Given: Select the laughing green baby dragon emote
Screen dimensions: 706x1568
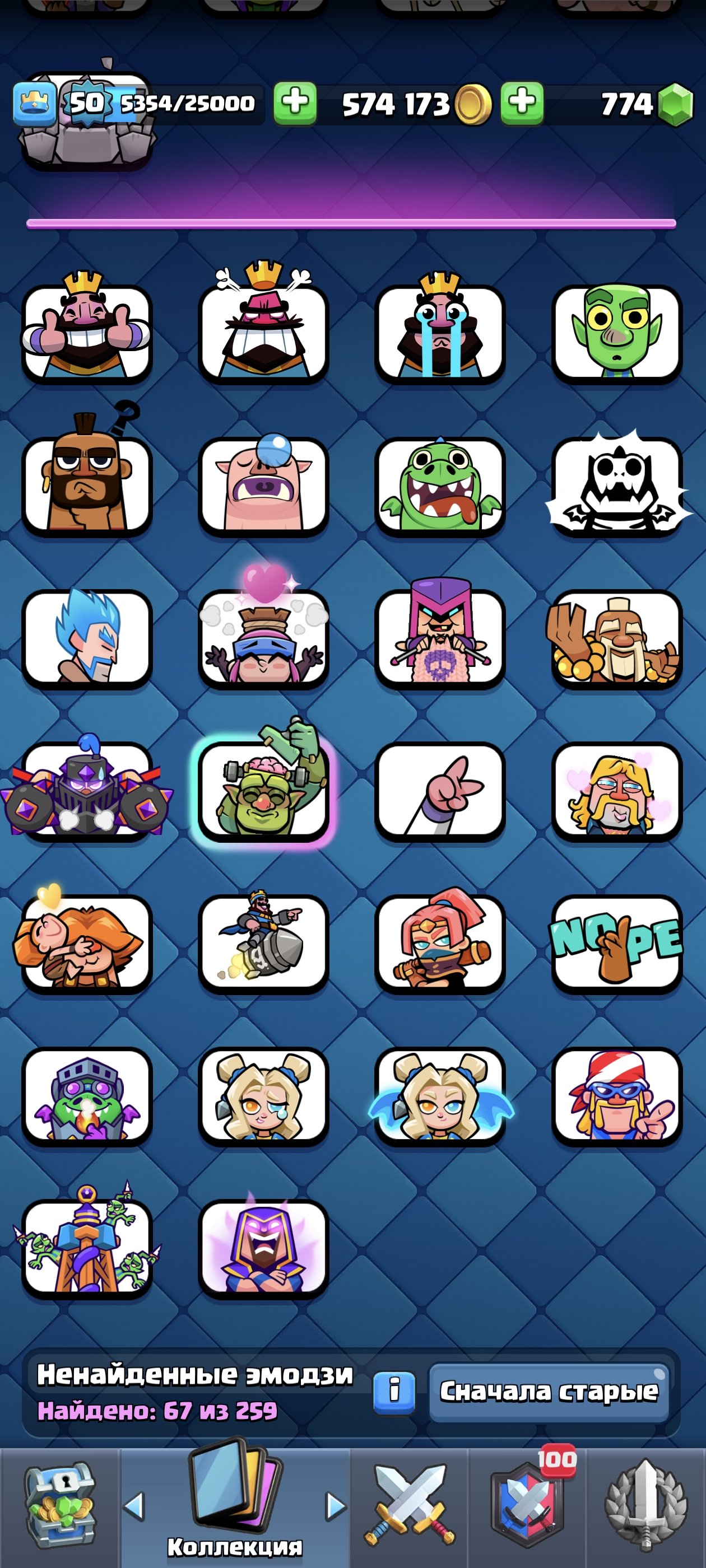Looking at the screenshot, I should (x=440, y=484).
